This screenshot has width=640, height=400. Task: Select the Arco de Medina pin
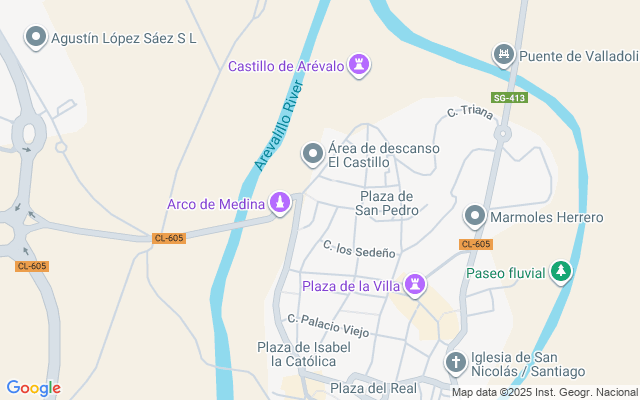coord(282,204)
